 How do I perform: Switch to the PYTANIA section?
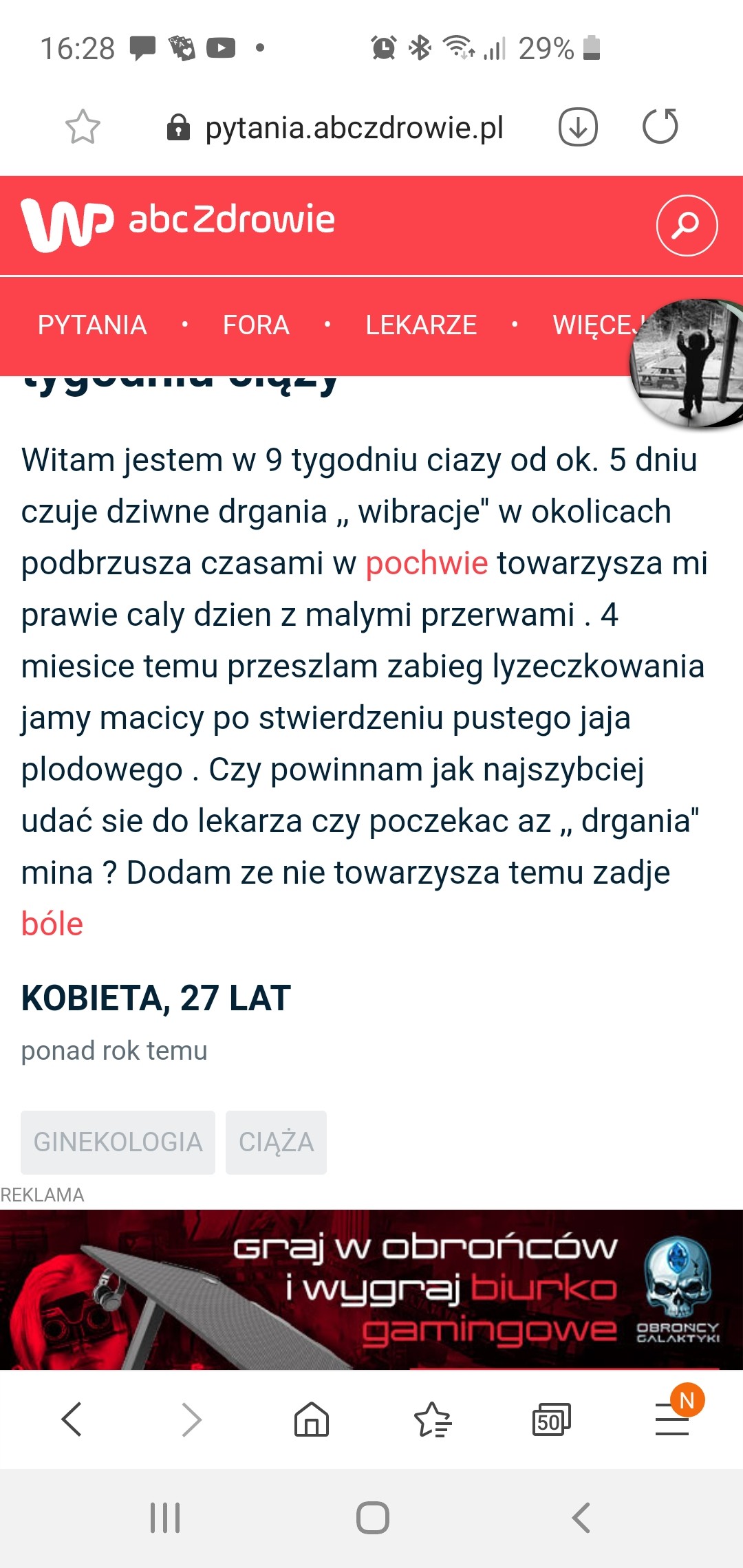point(92,325)
